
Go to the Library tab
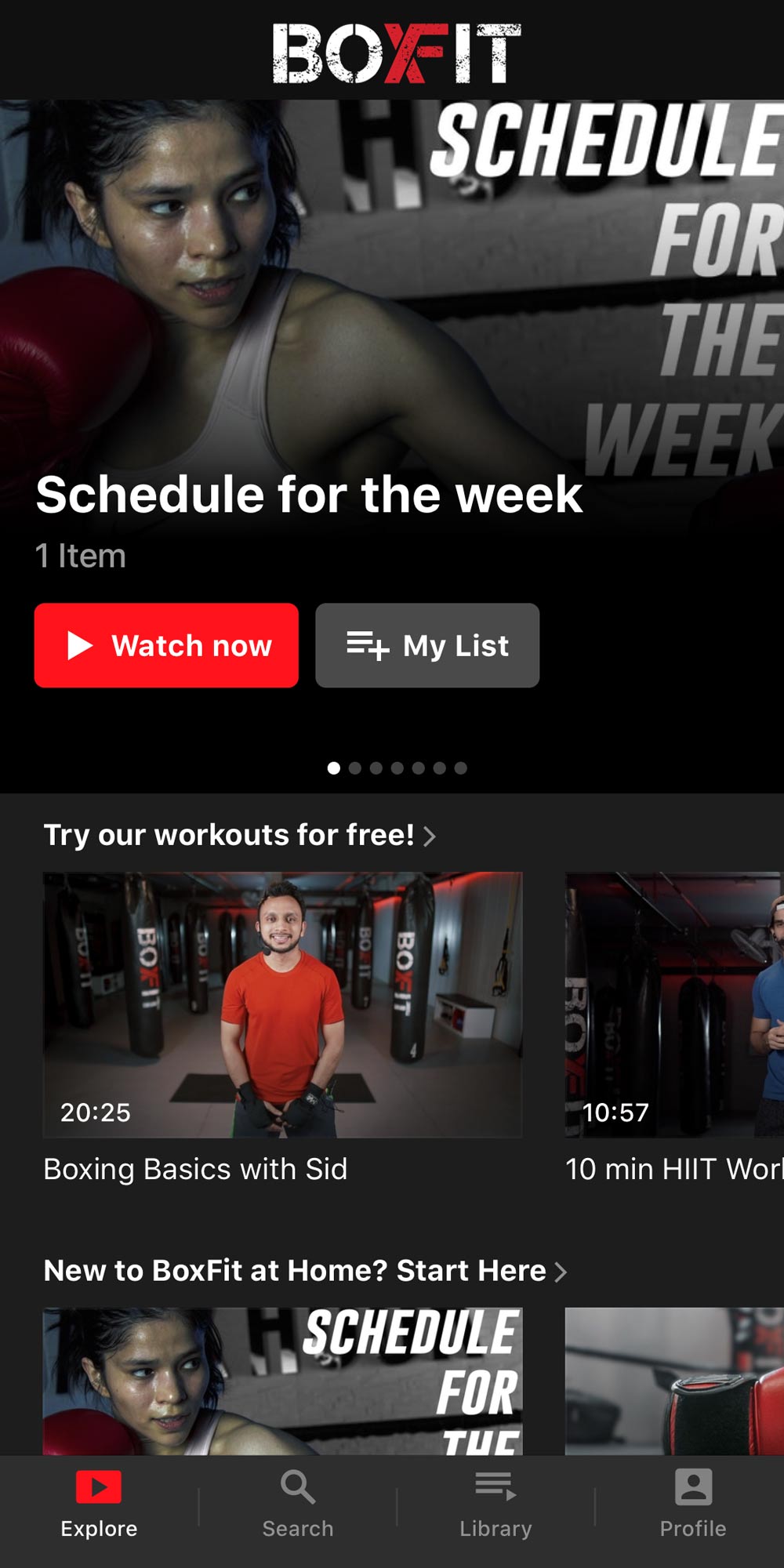click(495, 1504)
